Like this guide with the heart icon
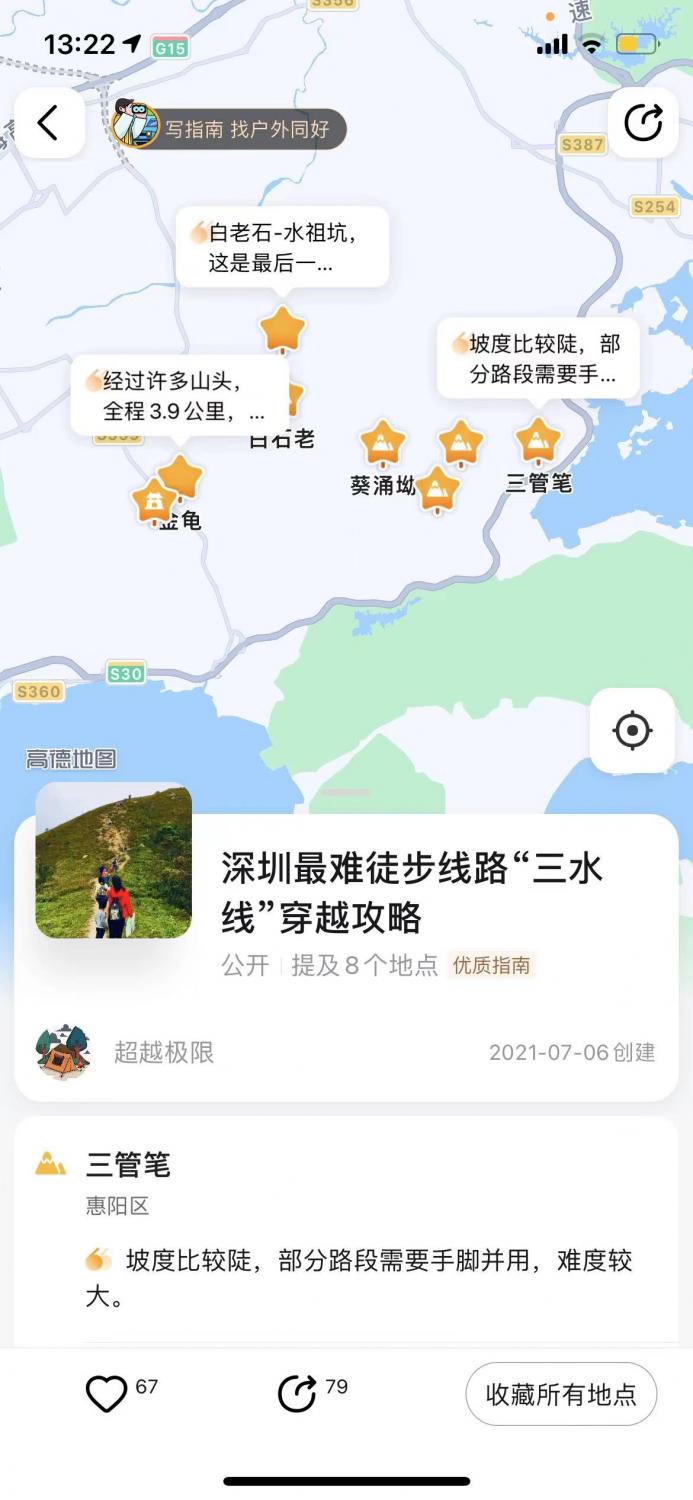 pos(107,1392)
